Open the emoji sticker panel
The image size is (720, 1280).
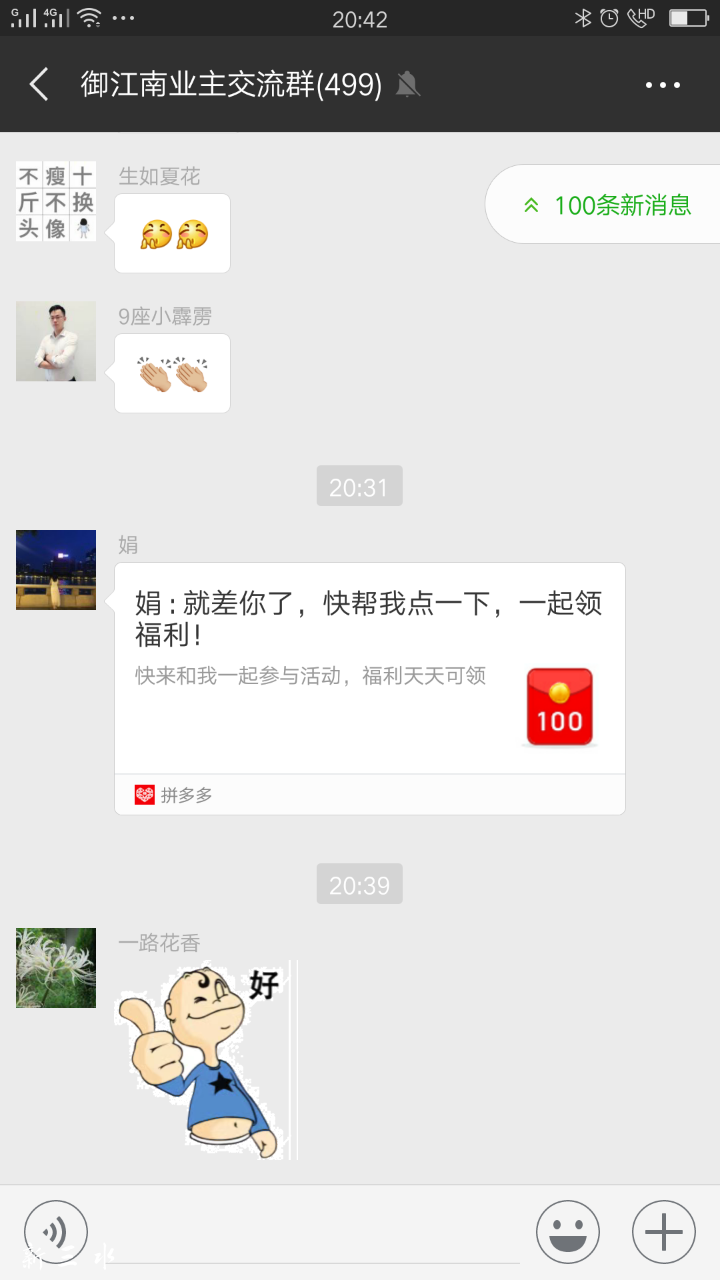567,1232
